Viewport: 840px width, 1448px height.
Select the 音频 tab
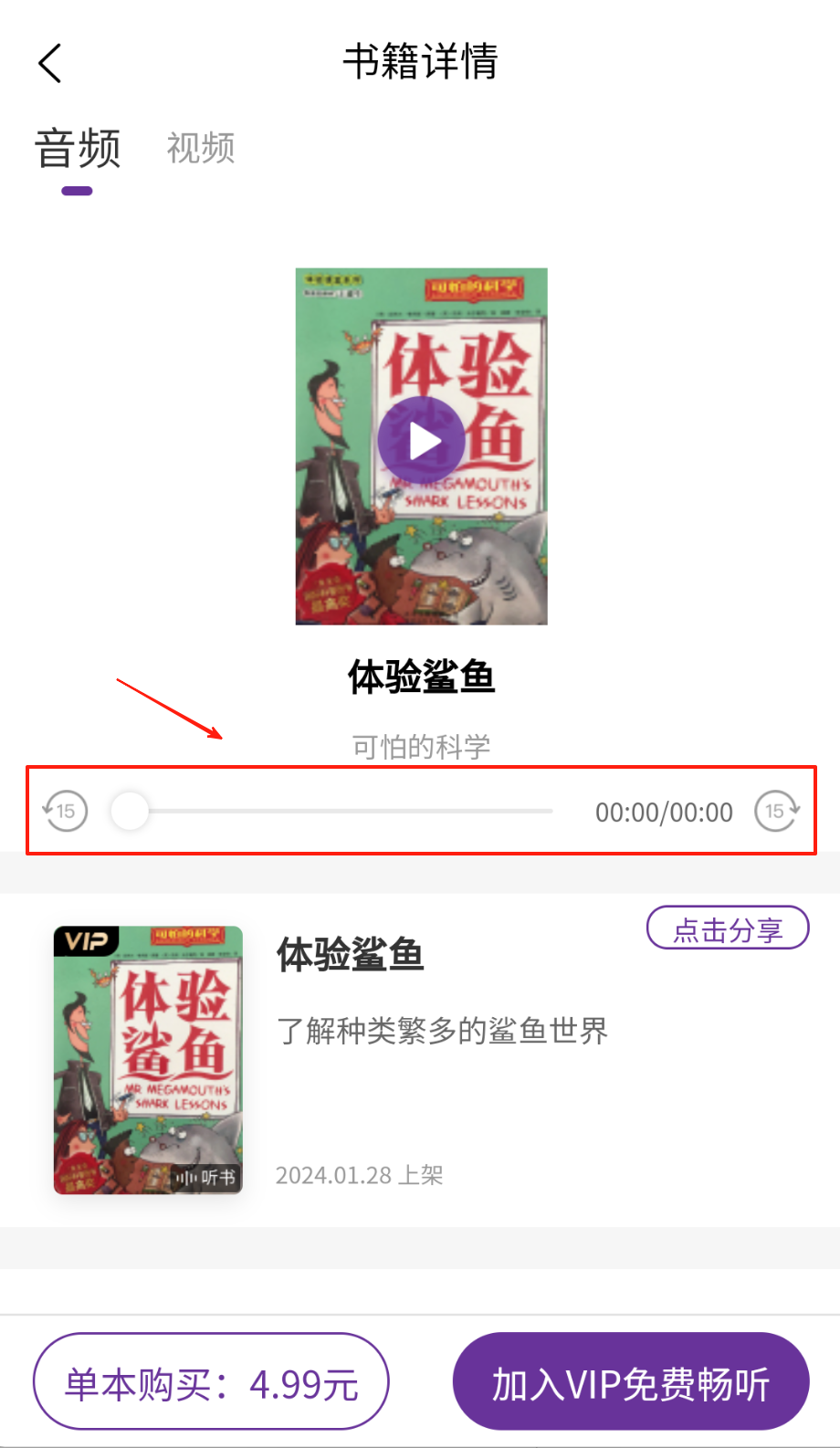coord(78,149)
